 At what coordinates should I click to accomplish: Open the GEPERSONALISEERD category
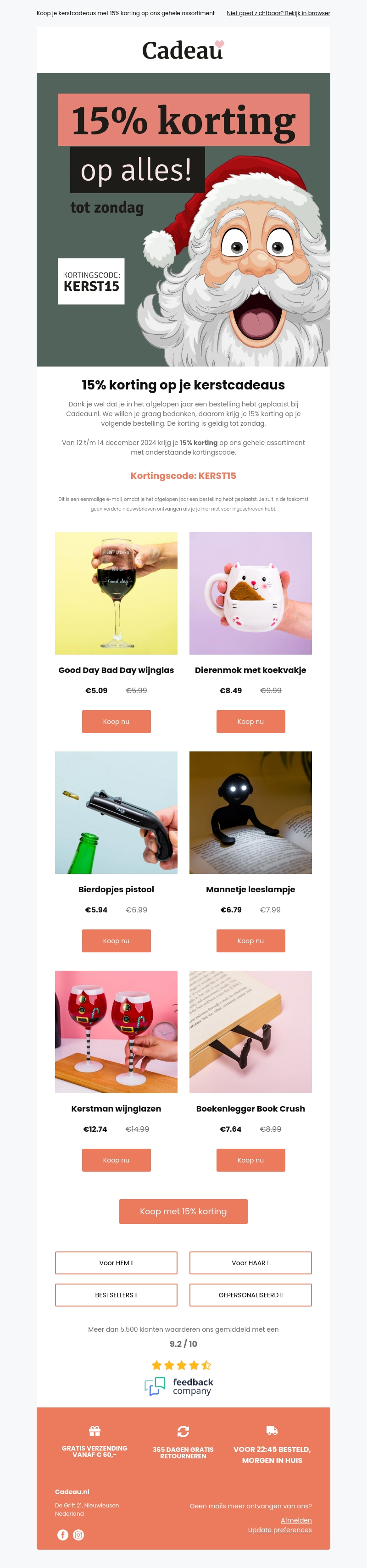(x=250, y=1295)
